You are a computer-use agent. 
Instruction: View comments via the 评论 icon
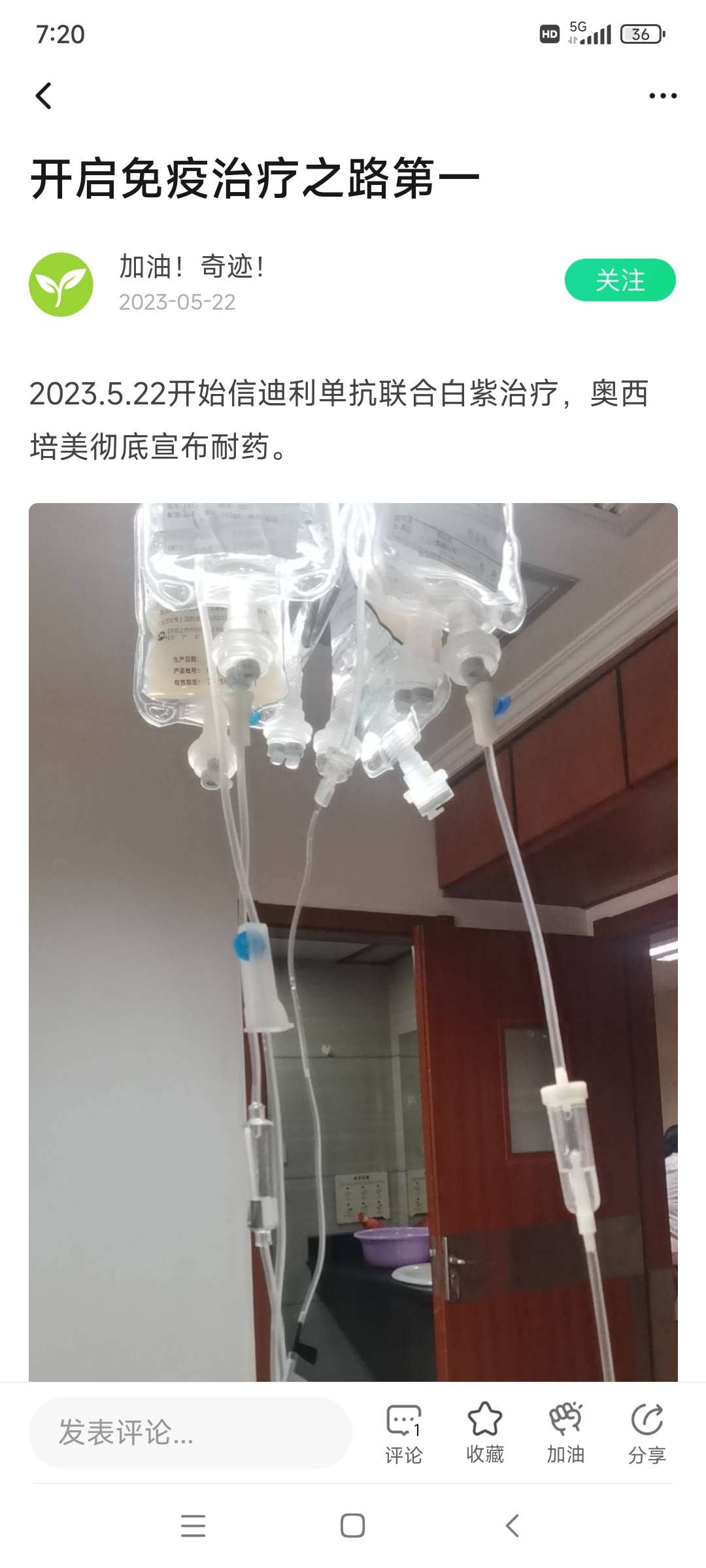pos(403,1433)
